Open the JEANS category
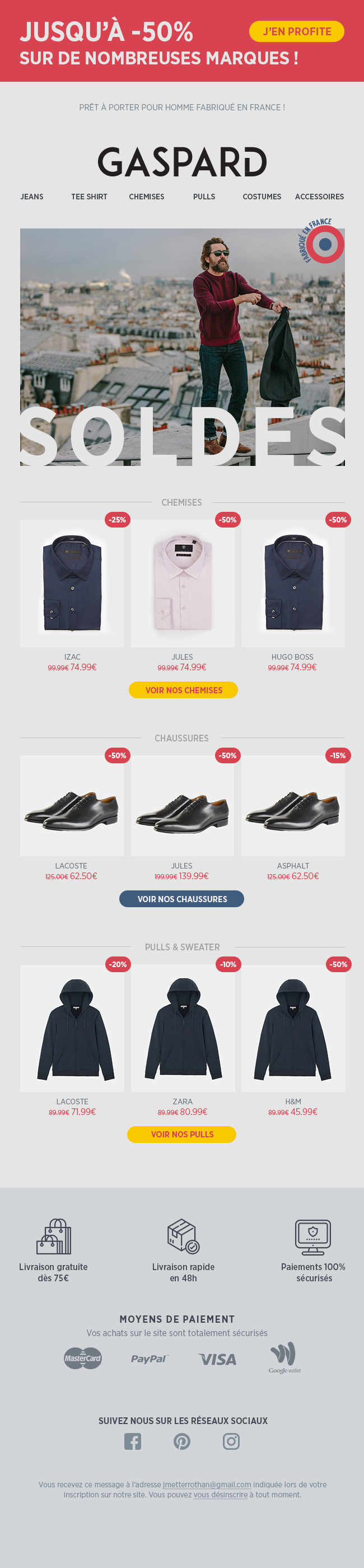This screenshot has height=1568, width=364. pyautogui.click(x=32, y=197)
